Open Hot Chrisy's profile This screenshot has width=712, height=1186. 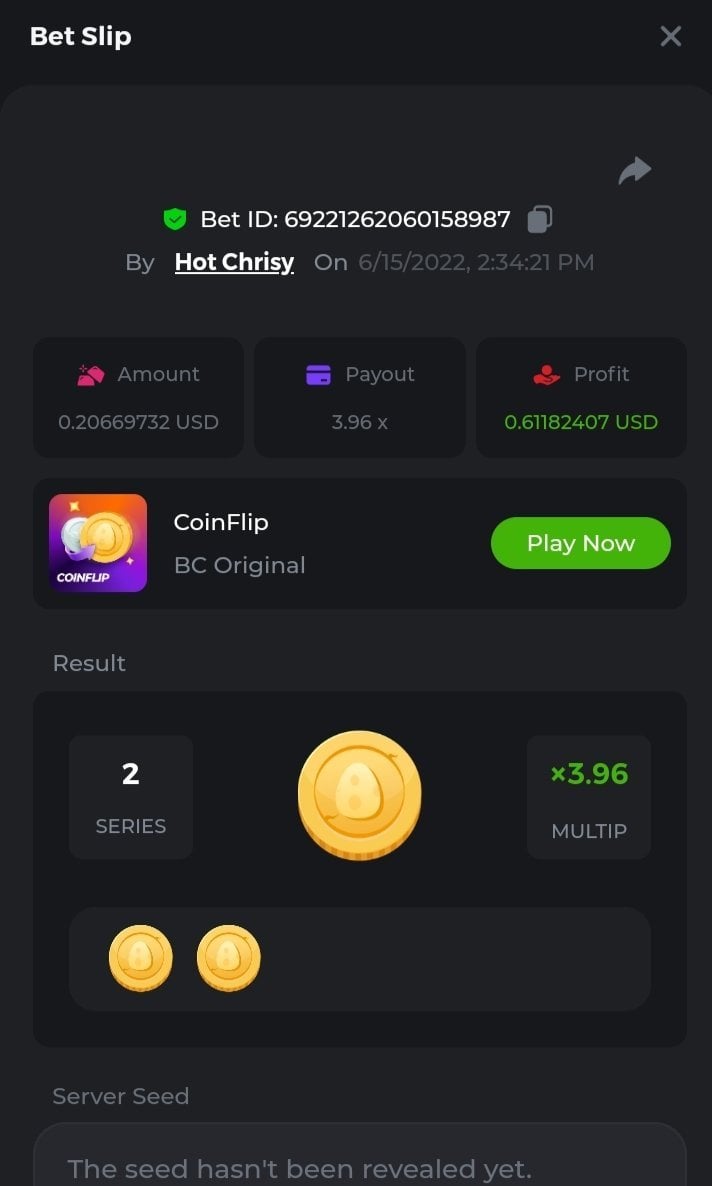coord(234,262)
